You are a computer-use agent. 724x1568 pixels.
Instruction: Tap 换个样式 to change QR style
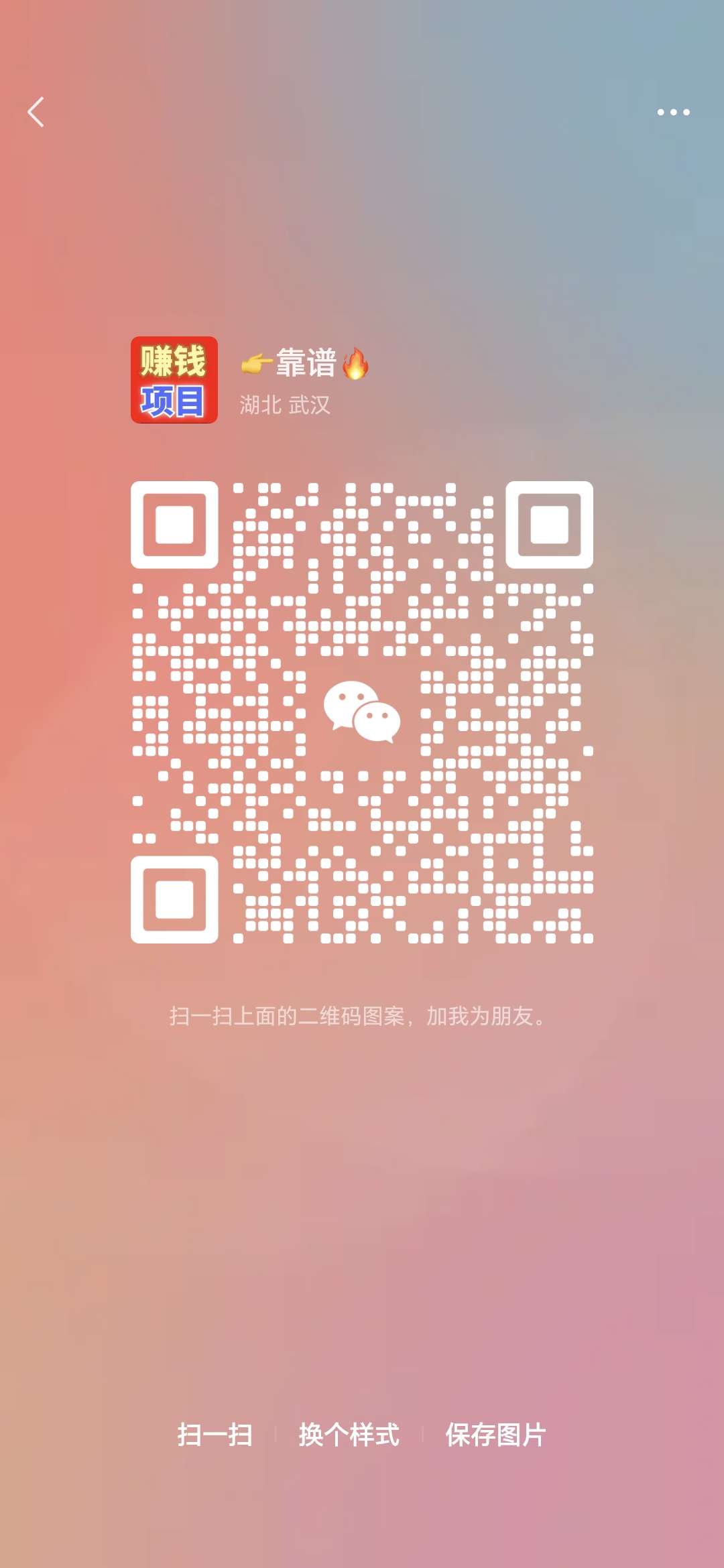349,1435
